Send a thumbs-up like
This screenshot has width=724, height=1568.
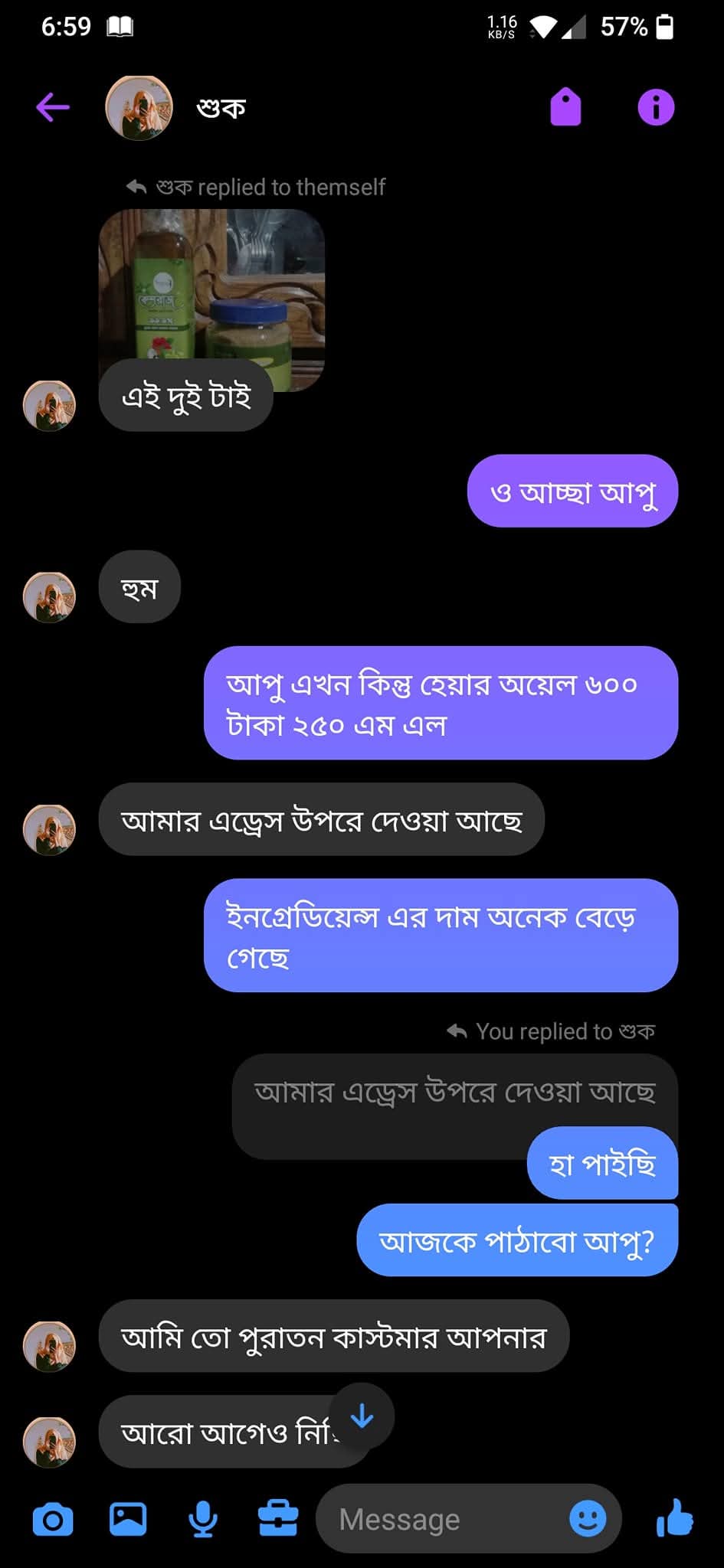tap(675, 1519)
